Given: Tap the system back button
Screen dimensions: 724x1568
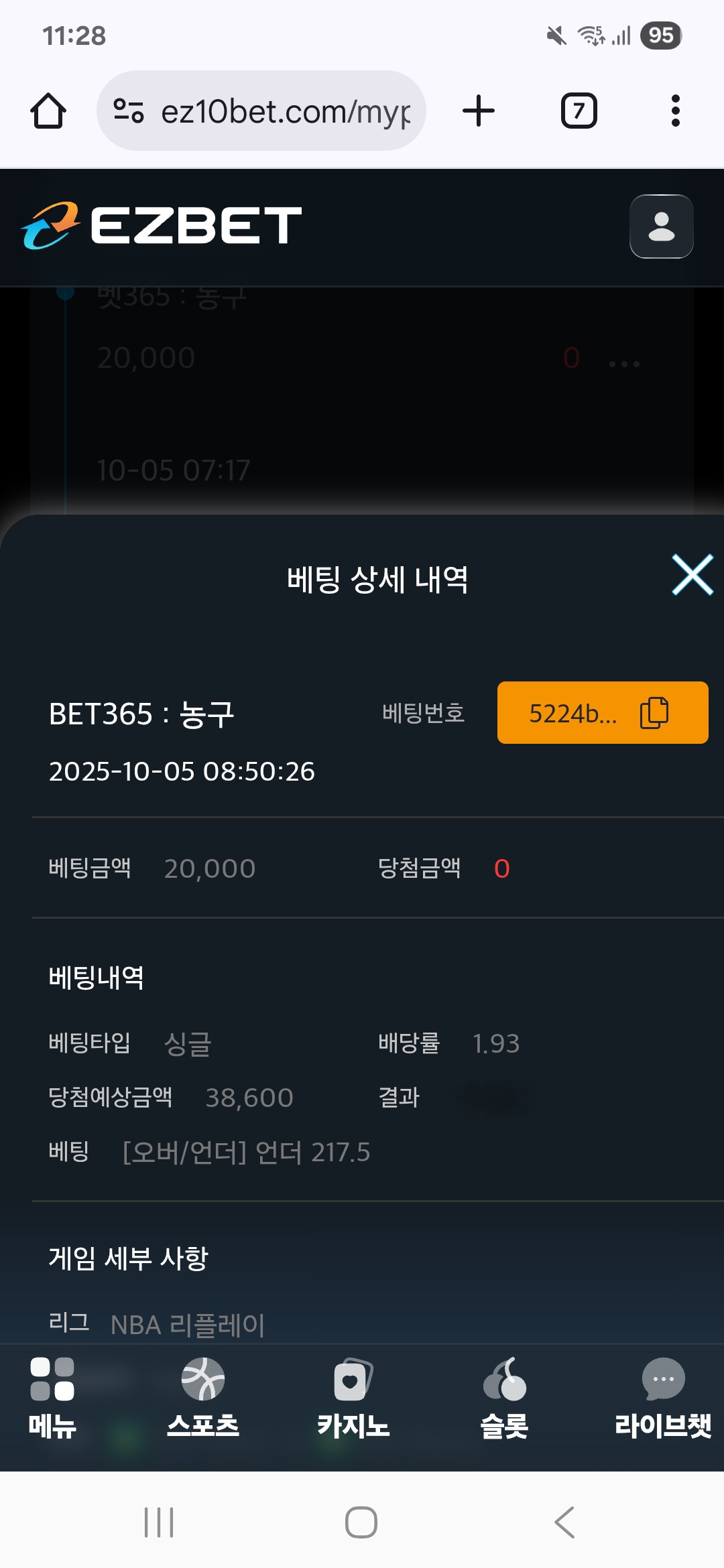Looking at the screenshot, I should pos(564,1522).
